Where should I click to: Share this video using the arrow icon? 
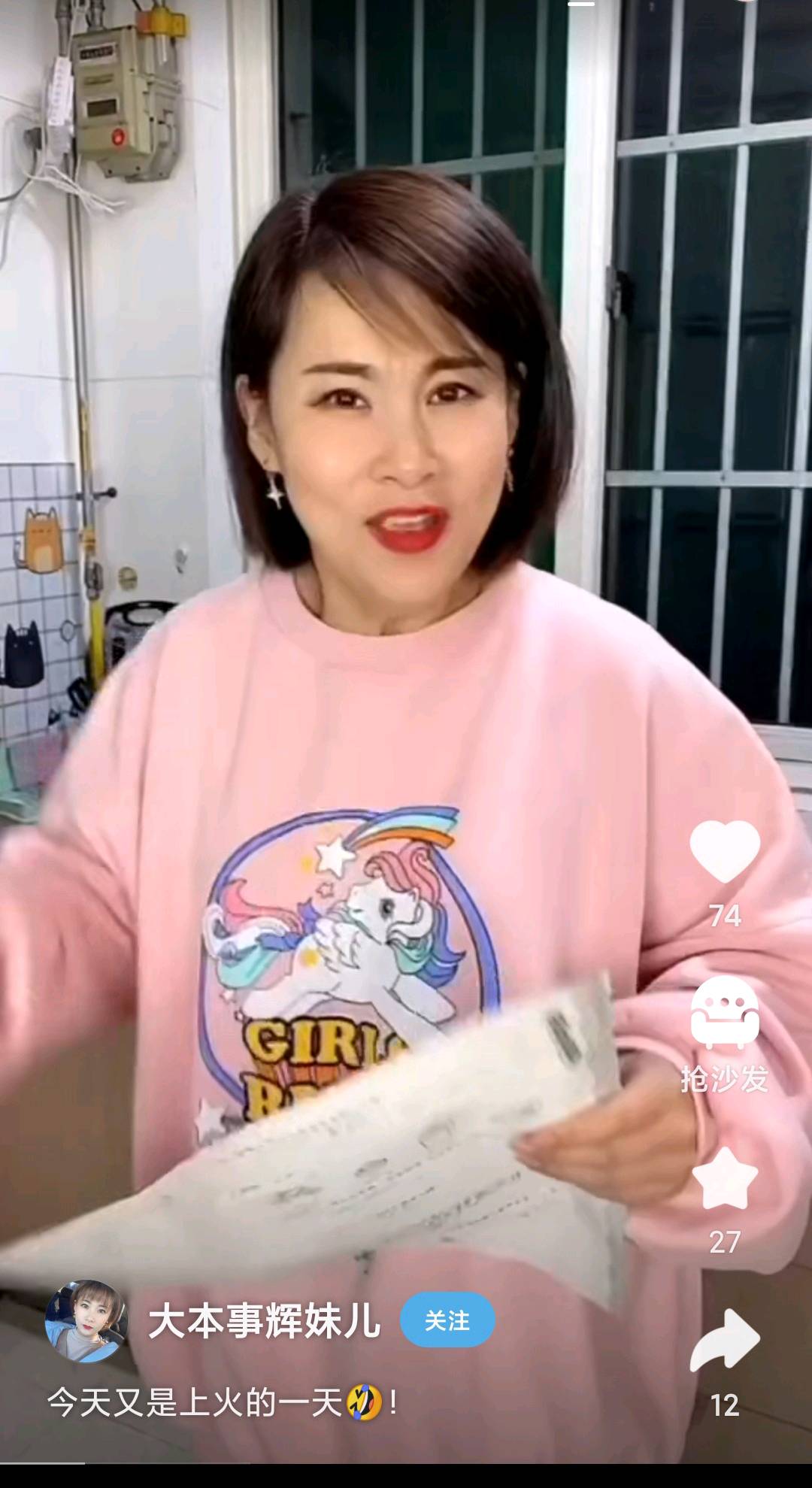(x=724, y=1341)
